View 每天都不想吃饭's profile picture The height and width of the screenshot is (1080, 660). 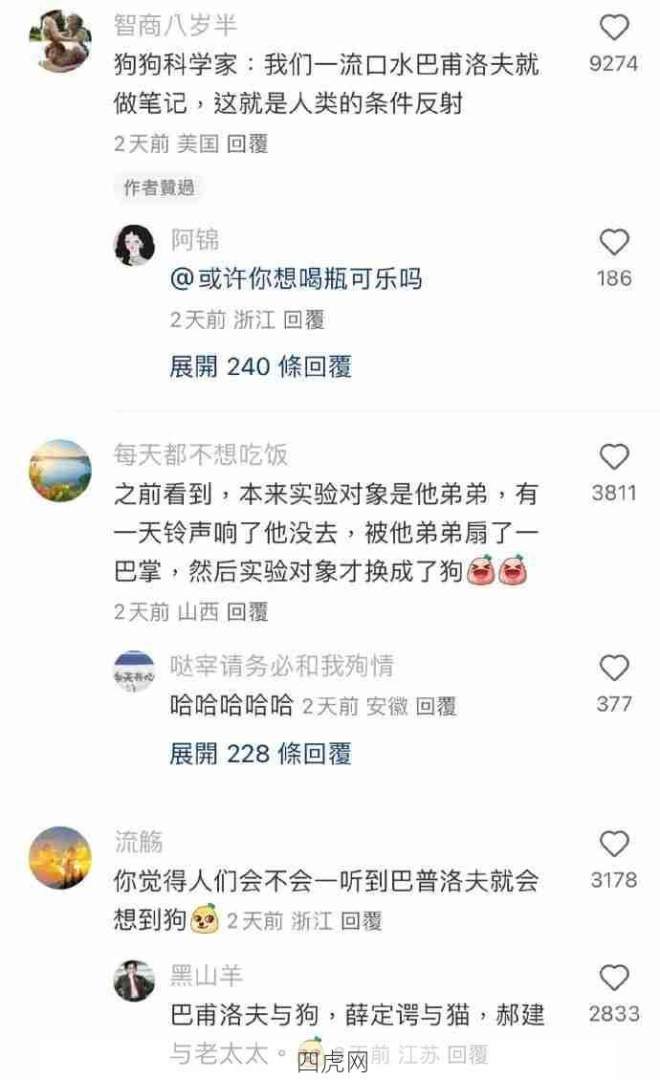[60, 470]
